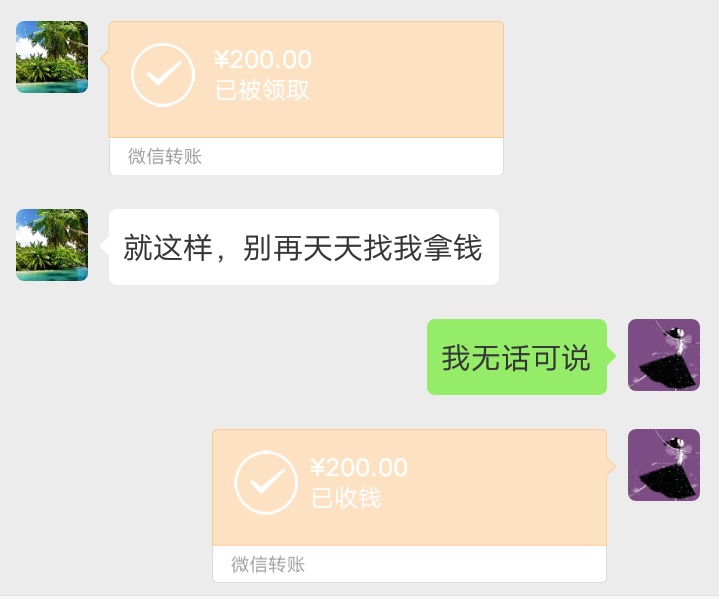
Task: Open profile from avatar beside 就这样，别再天天找我拿钱
Action: pyautogui.click(x=52, y=245)
